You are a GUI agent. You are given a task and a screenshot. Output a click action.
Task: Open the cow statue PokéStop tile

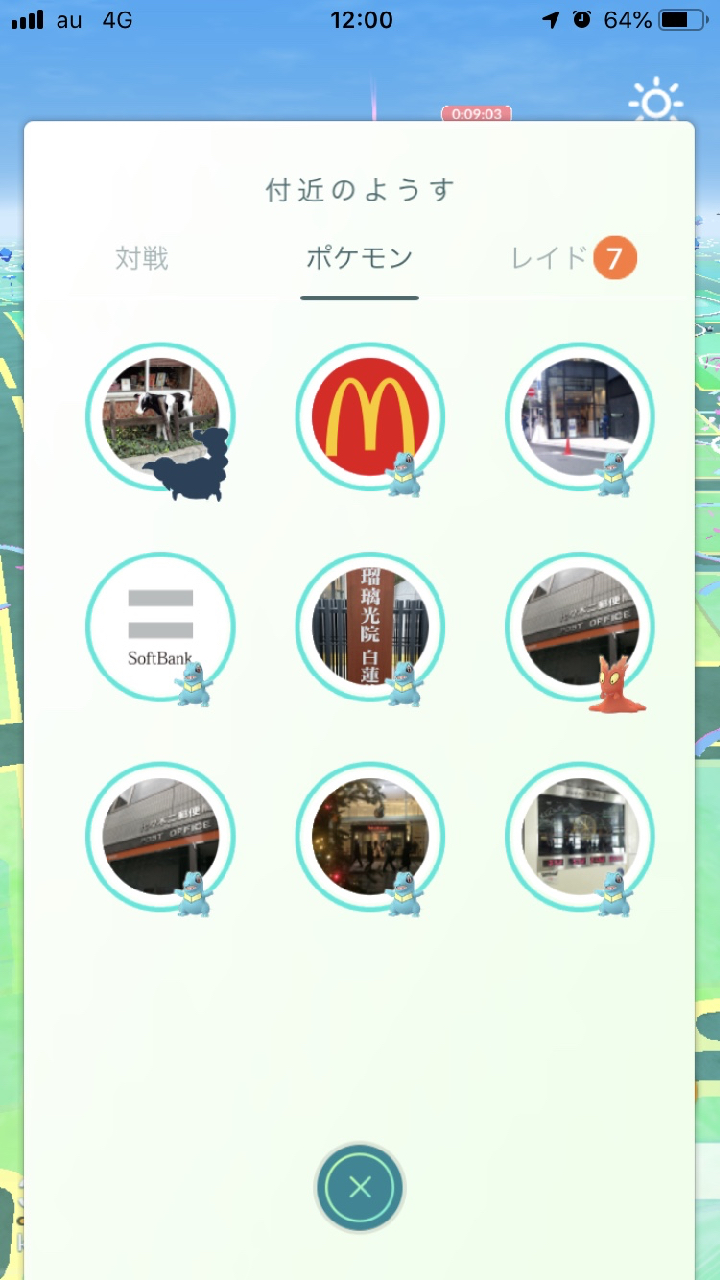click(160, 417)
